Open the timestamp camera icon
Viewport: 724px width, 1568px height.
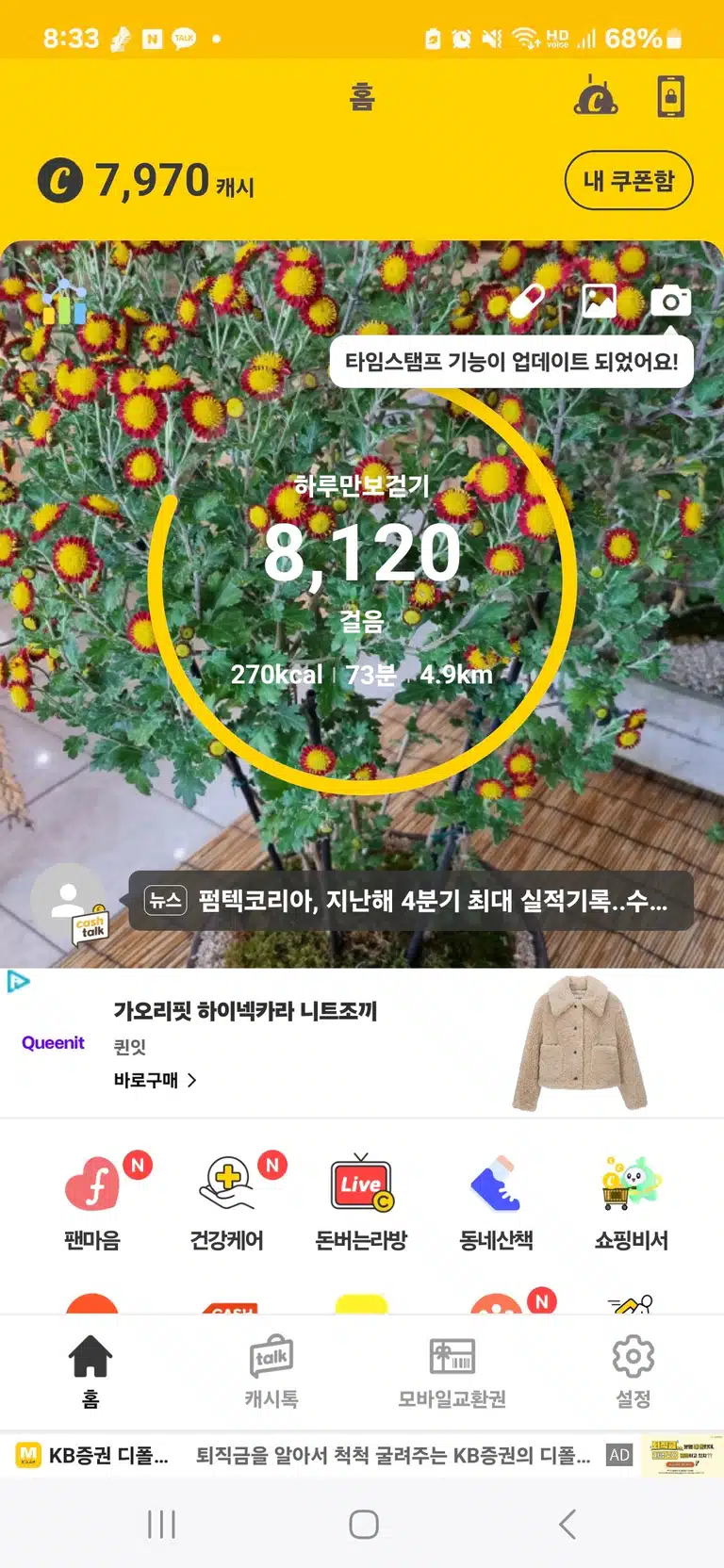[670, 301]
